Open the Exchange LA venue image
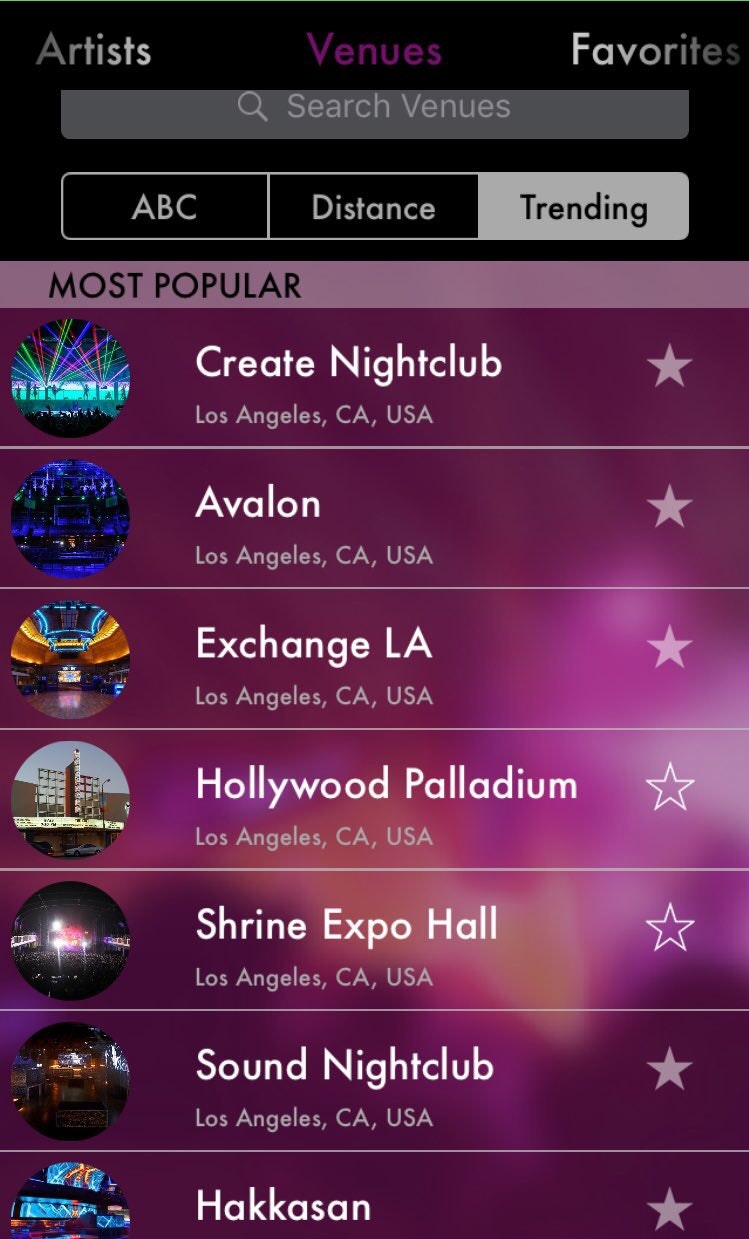749x1239 pixels. pos(71,659)
